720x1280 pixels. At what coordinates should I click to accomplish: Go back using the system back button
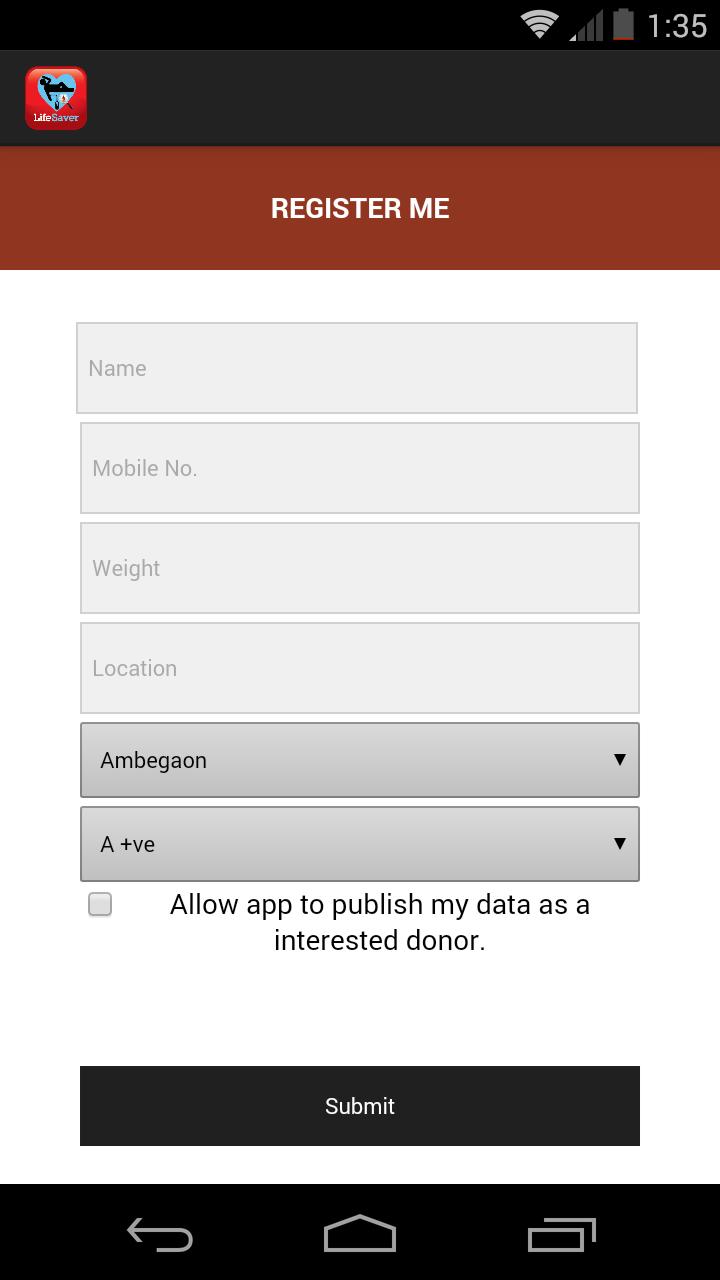coord(160,1235)
